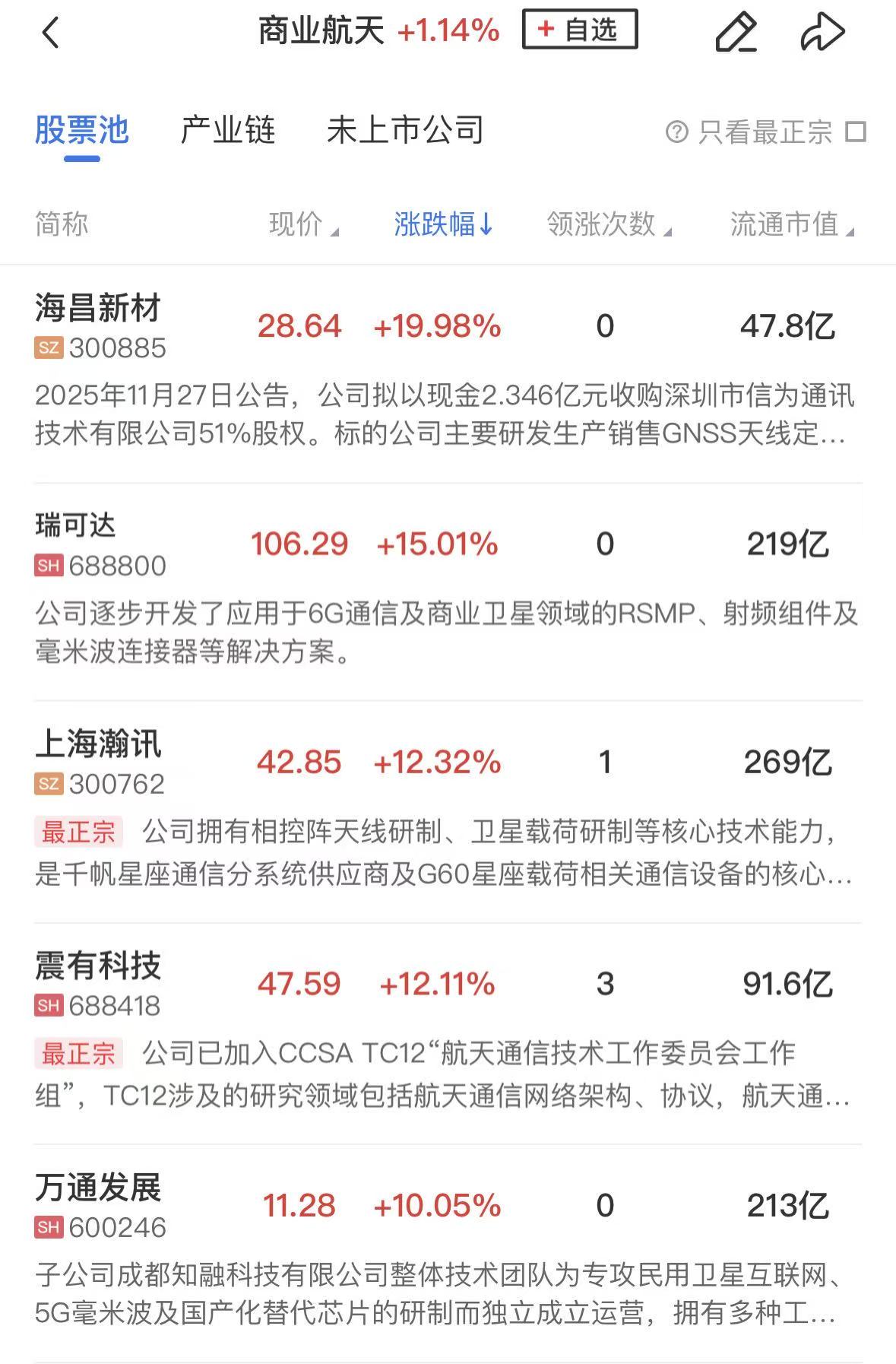Sort stocks by 领涨次数
Viewport: 896px width, 1364px height.
point(608,224)
